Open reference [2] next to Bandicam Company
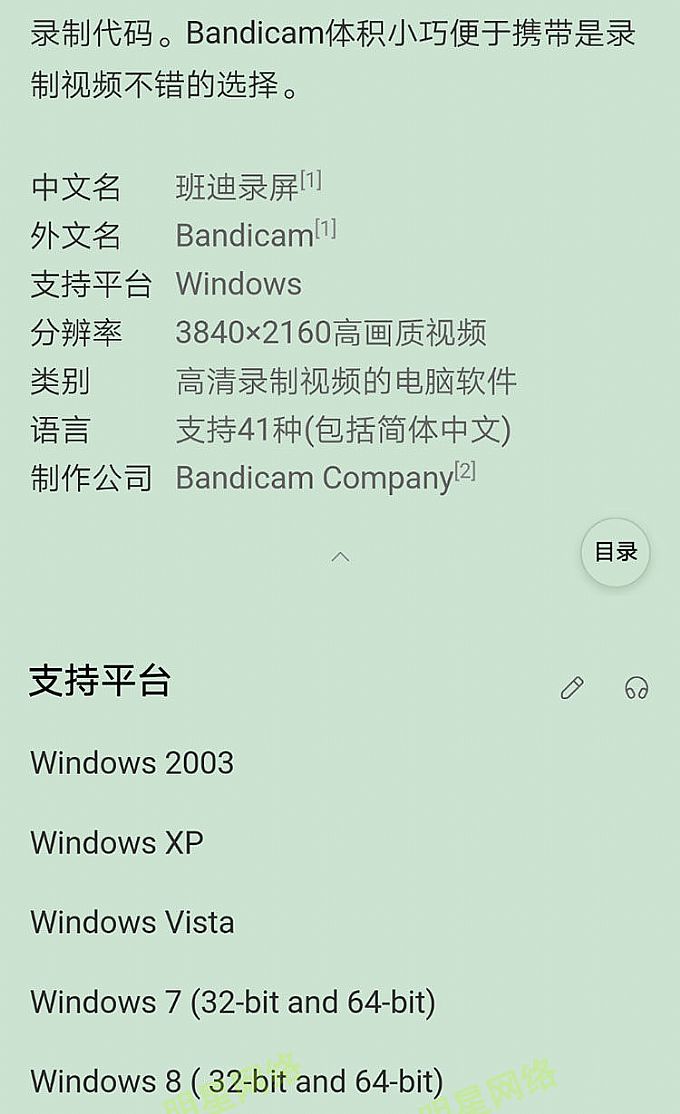The height and width of the screenshot is (1114, 680). [x=465, y=471]
